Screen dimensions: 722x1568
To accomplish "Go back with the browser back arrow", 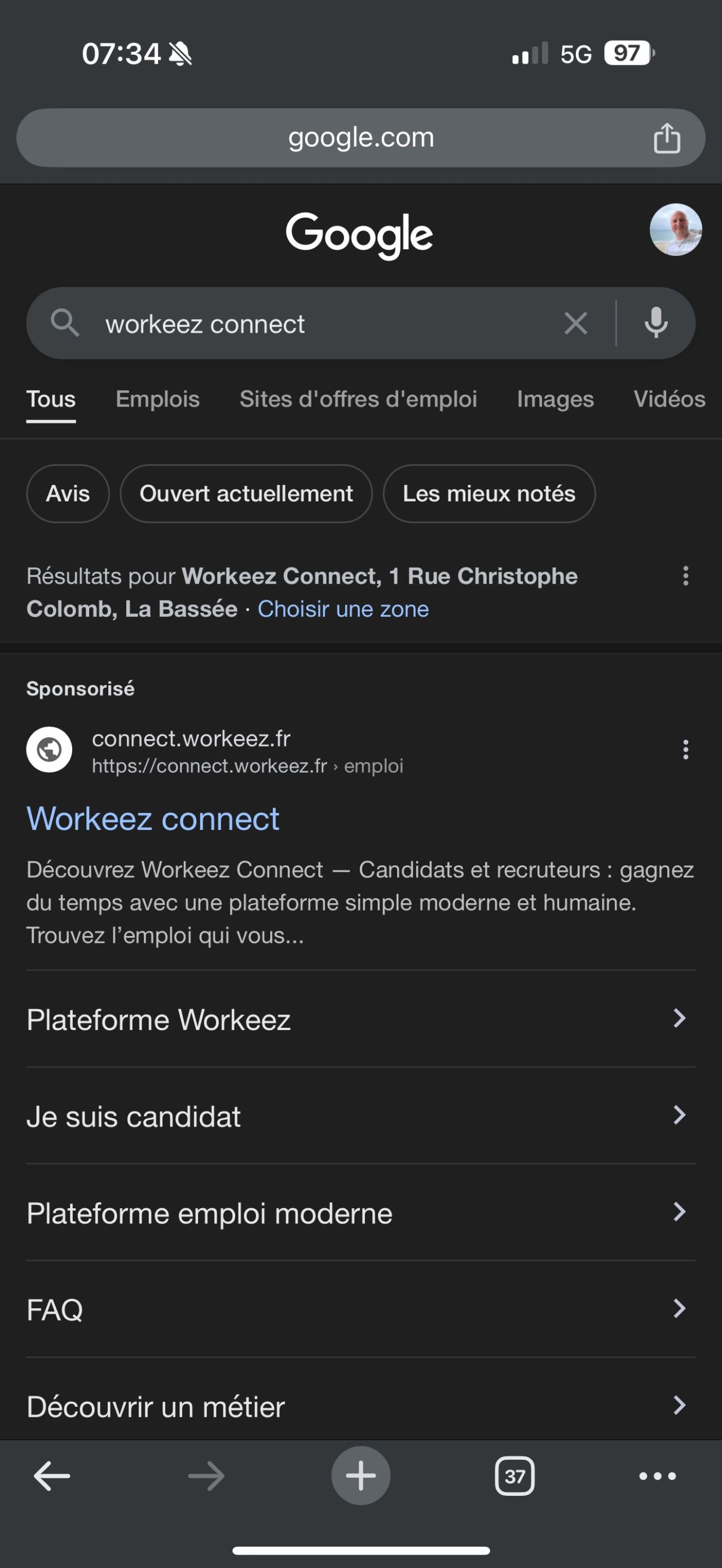I will pos(52,1476).
